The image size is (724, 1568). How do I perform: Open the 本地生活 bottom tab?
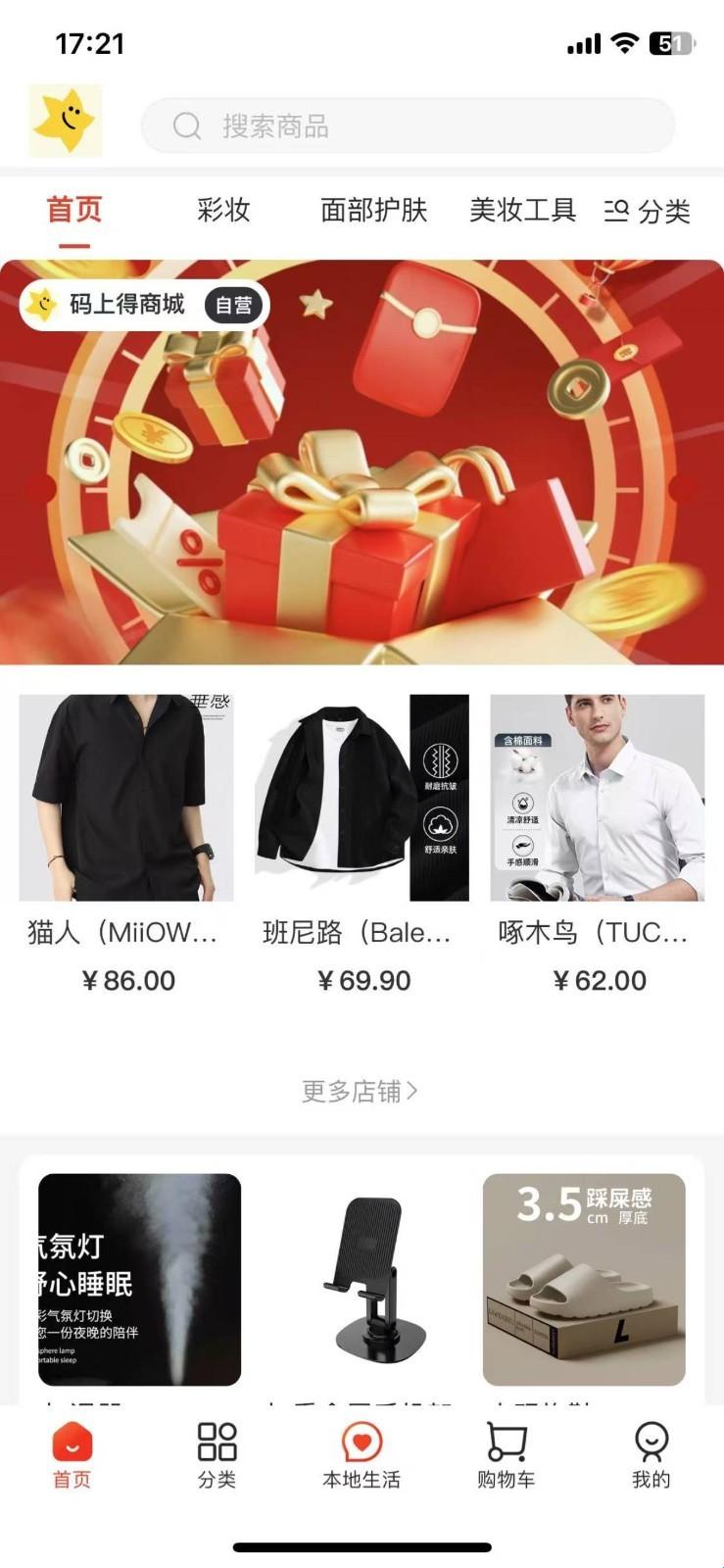coord(362,1455)
